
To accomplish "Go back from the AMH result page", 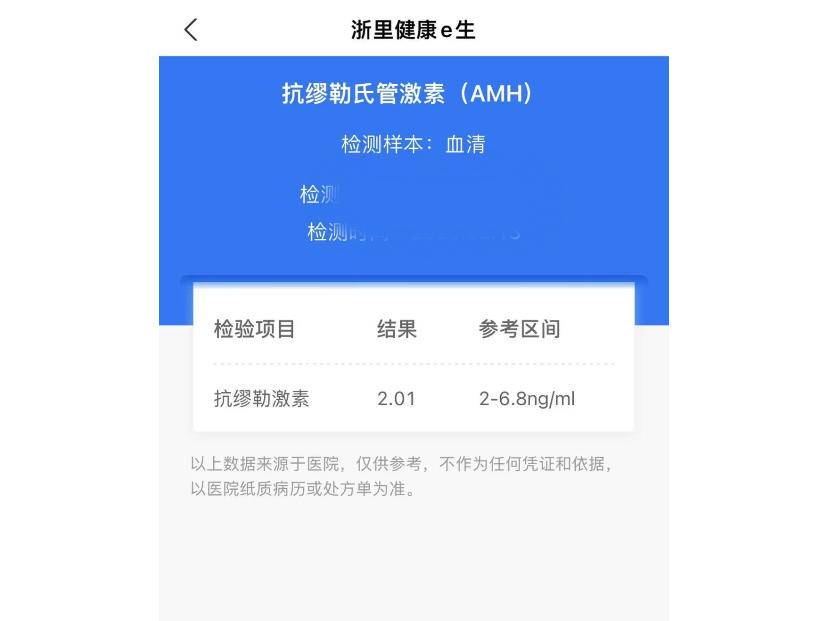I will (x=191, y=30).
